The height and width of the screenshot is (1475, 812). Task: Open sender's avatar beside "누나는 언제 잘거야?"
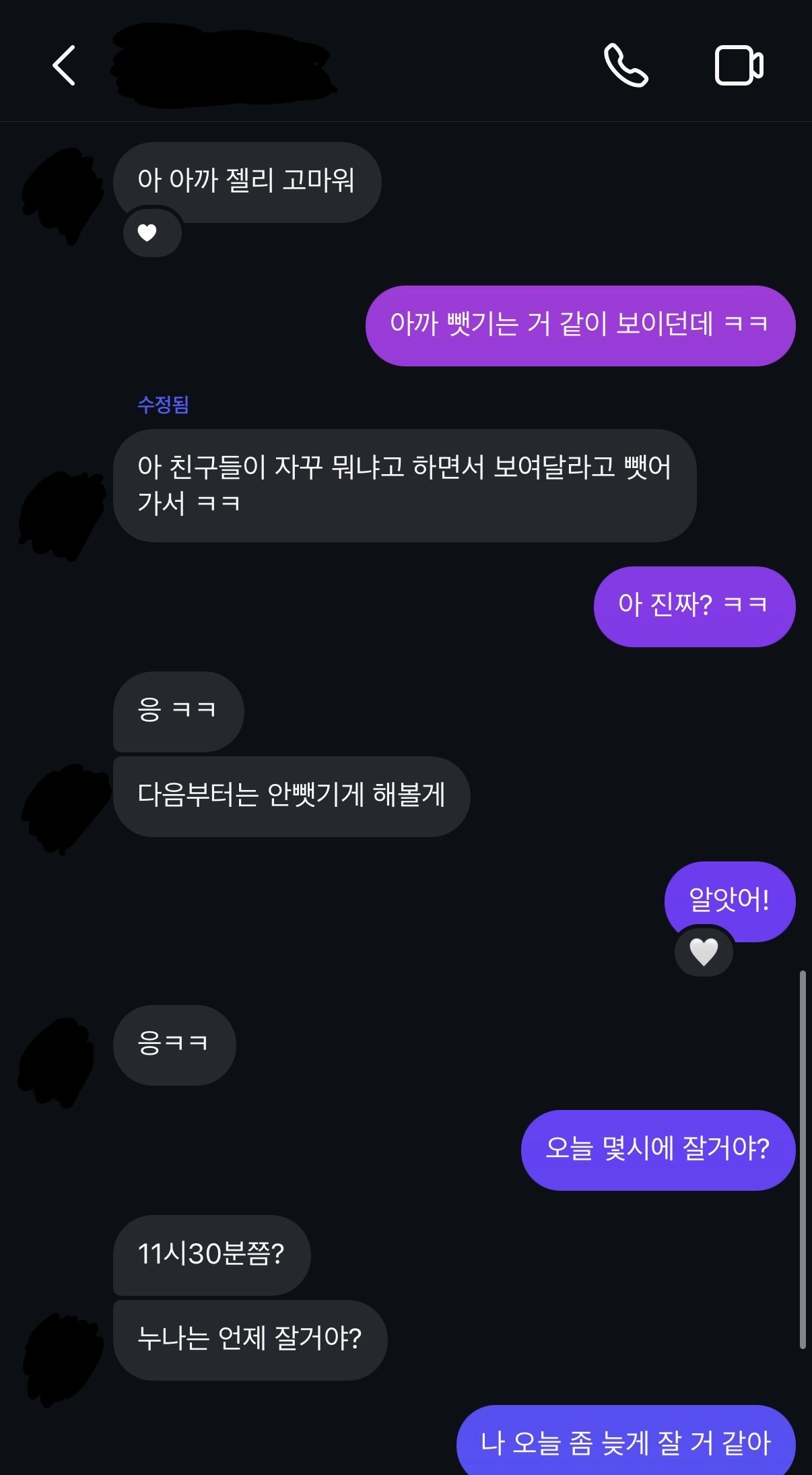pos(63,1357)
